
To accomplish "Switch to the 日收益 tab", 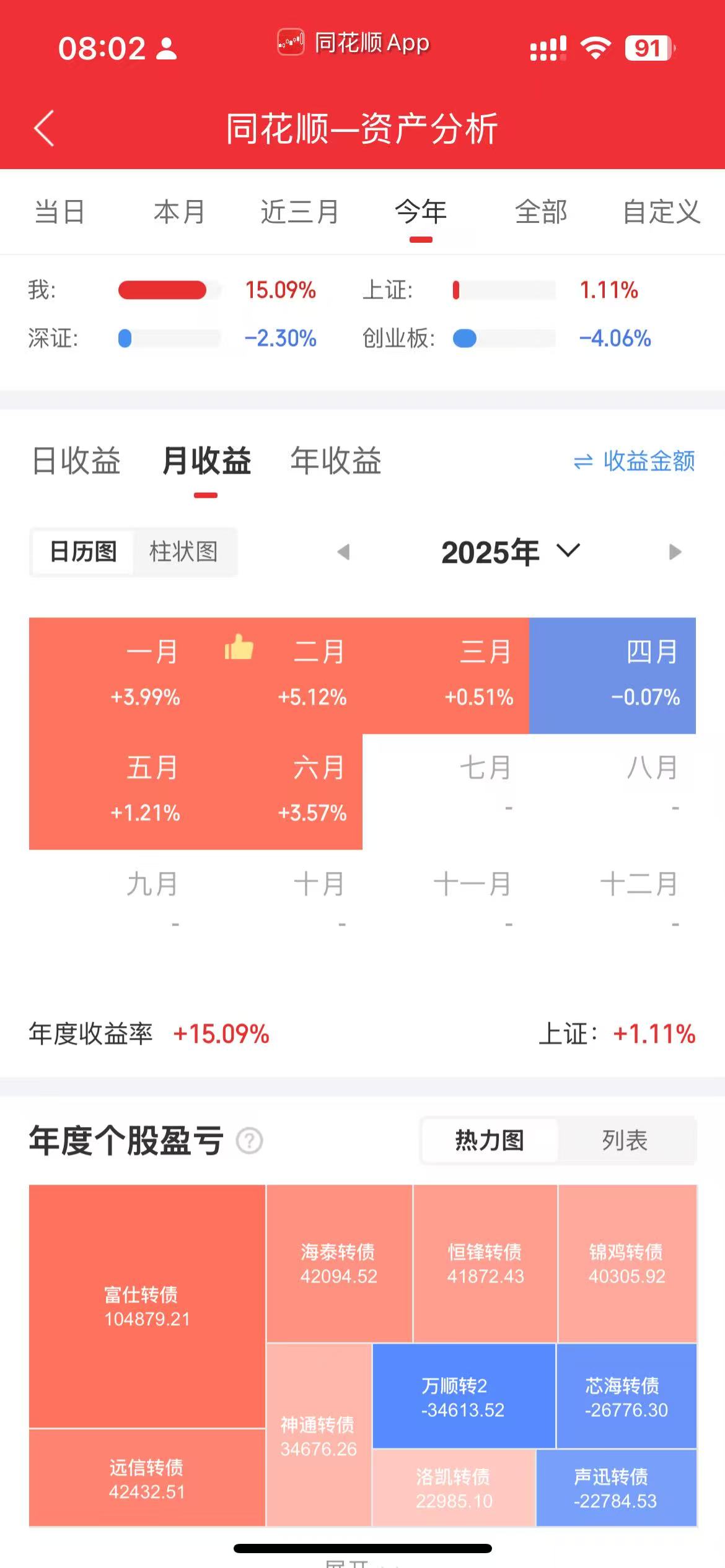I will (76, 461).
